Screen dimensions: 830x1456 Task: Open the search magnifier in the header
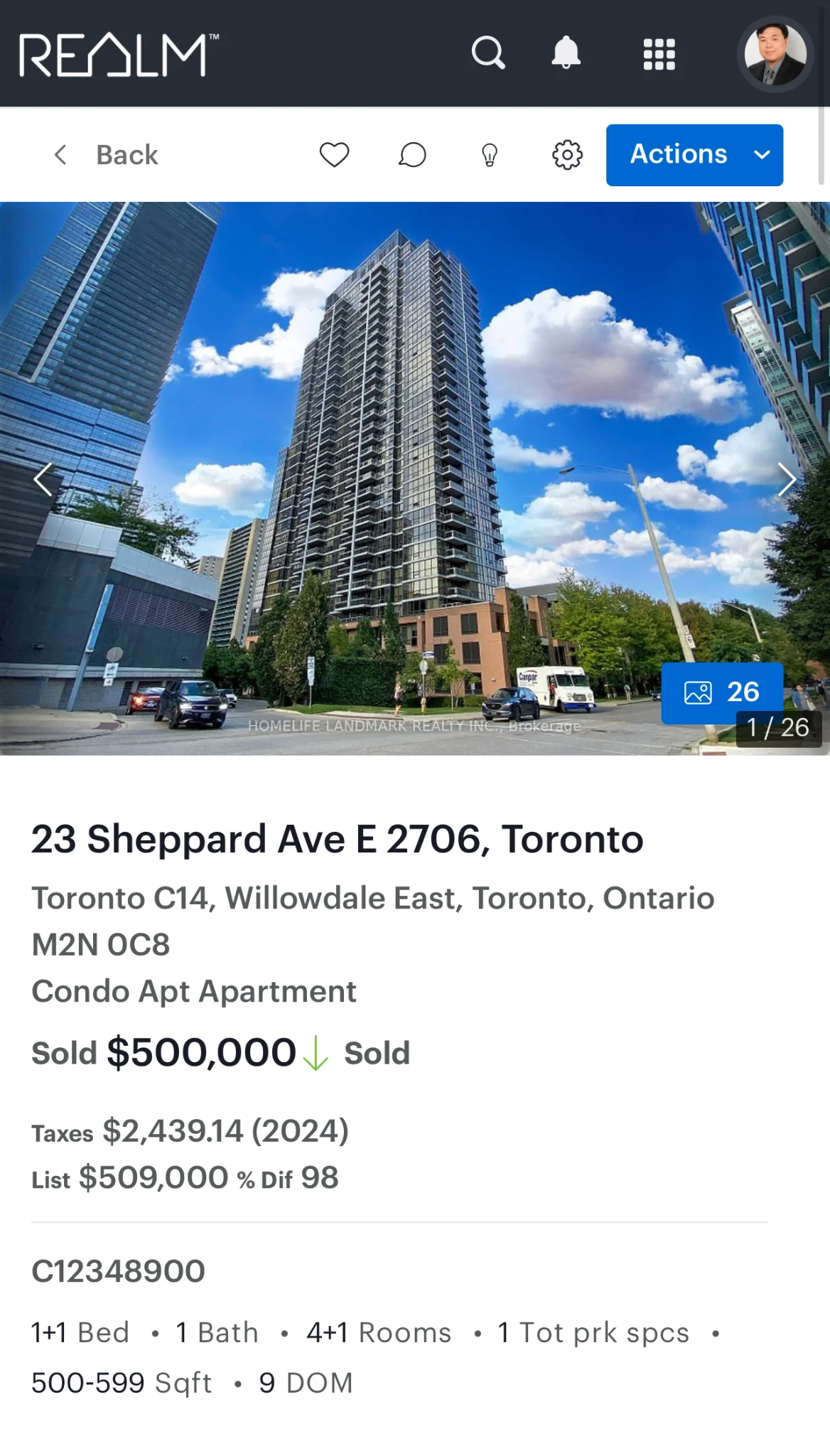[x=488, y=53]
